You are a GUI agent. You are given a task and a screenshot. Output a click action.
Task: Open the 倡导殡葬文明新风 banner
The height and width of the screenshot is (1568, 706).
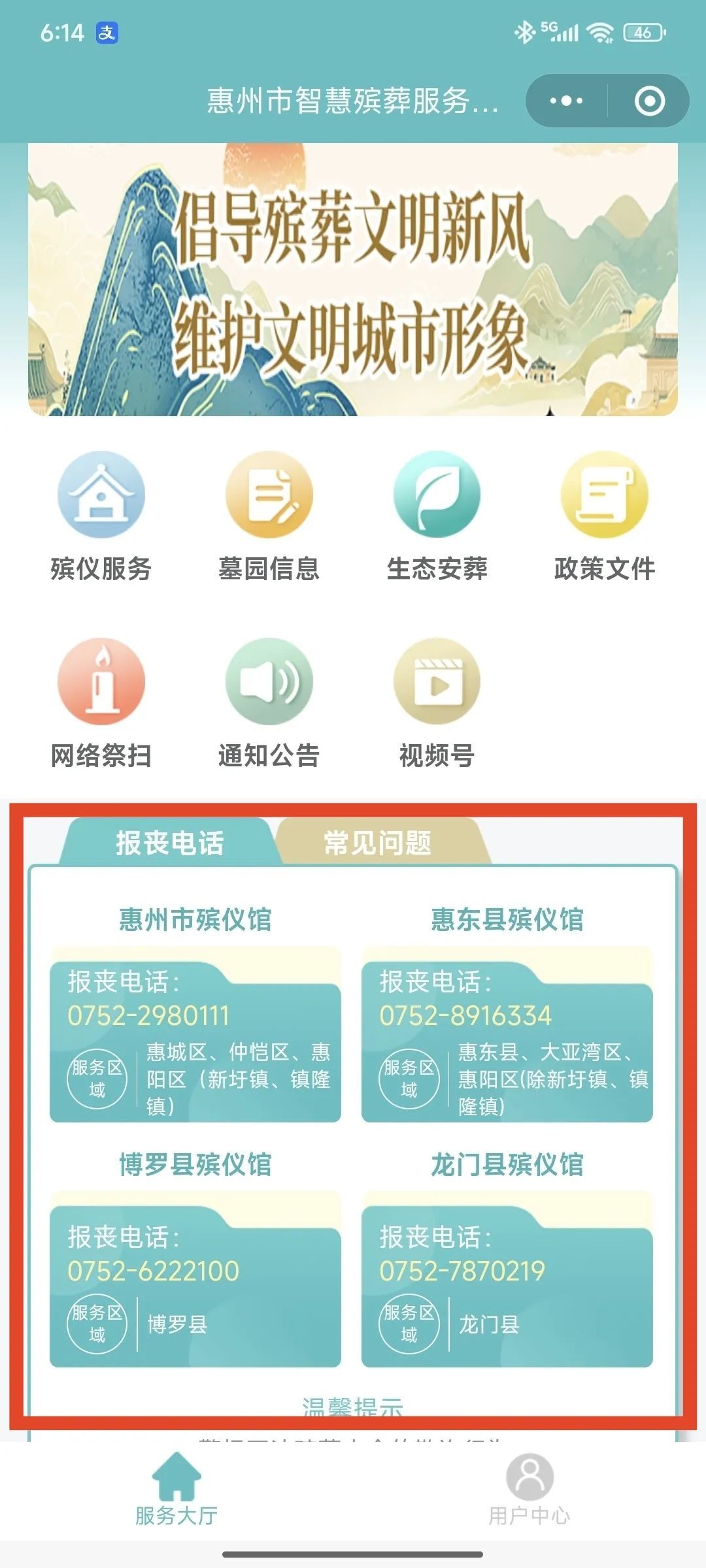(x=353, y=280)
